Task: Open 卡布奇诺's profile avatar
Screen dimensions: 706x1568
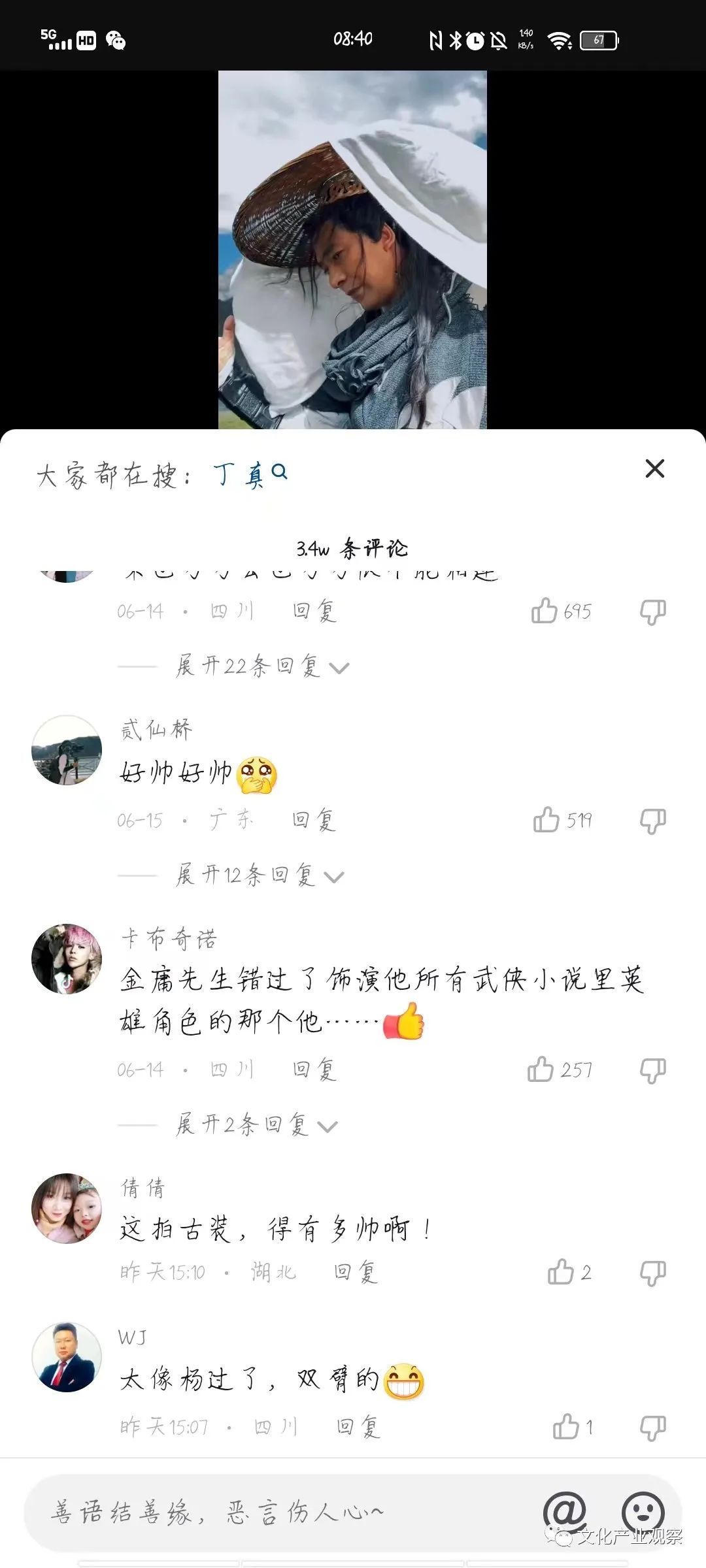Action: [67, 959]
